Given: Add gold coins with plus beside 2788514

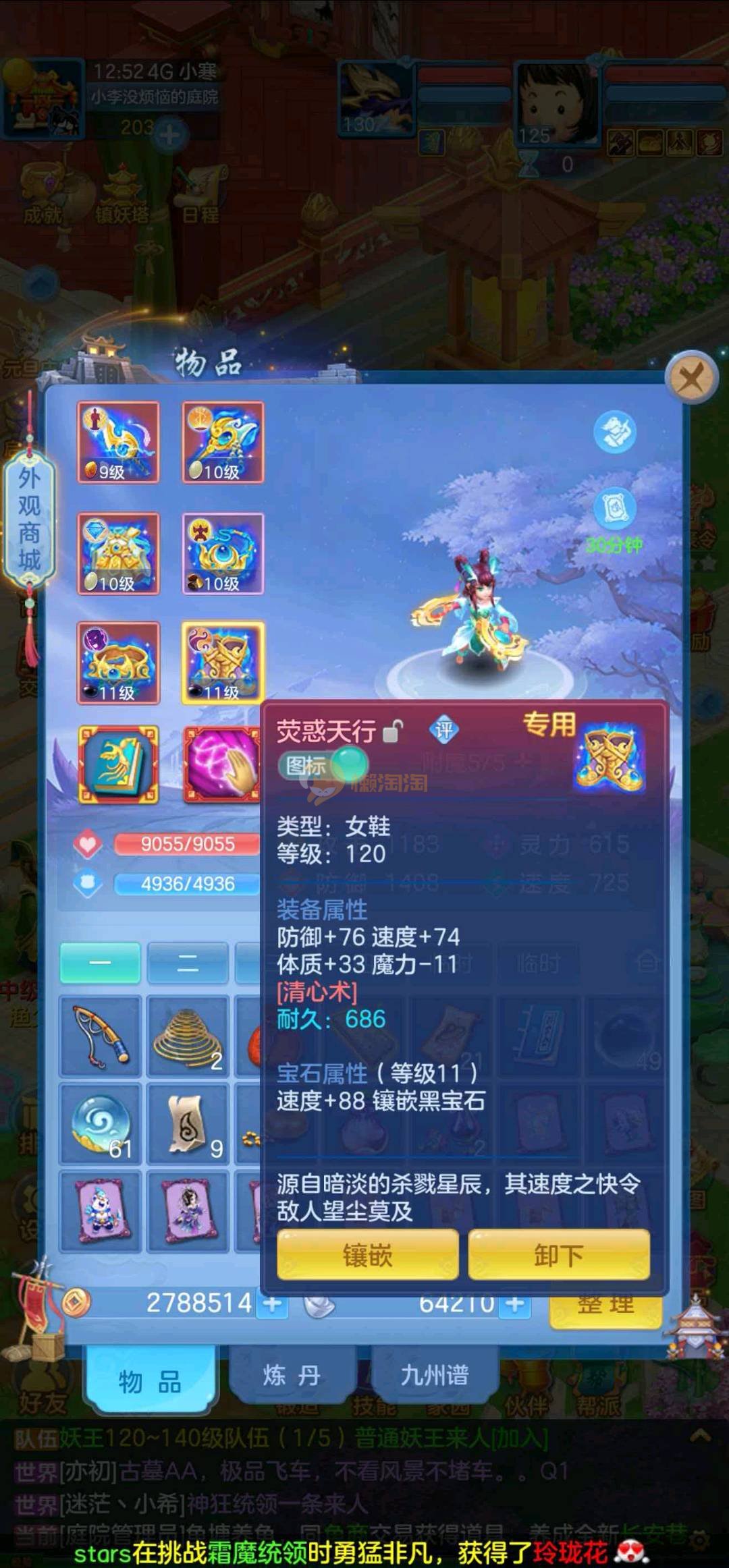Looking at the screenshot, I should coord(273,1304).
